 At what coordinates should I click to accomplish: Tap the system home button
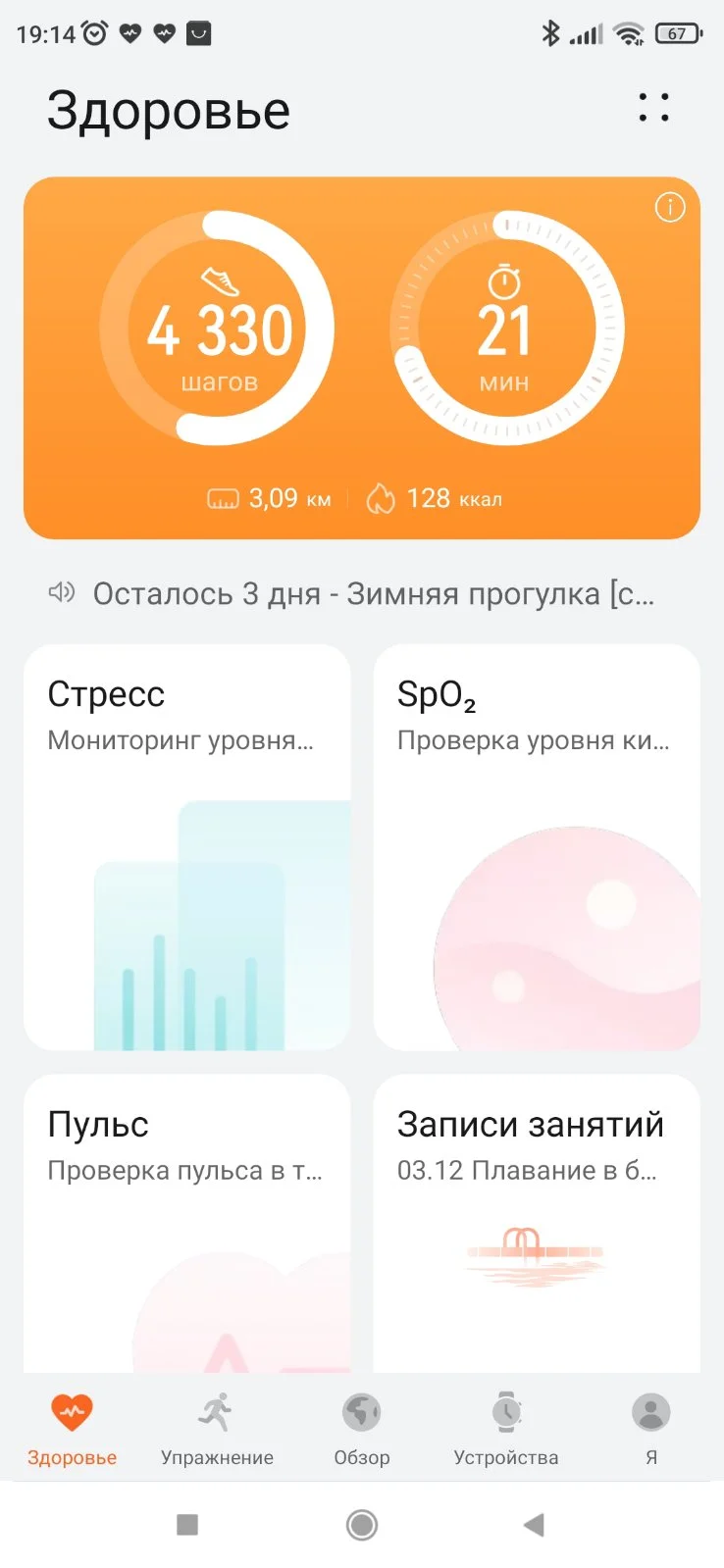click(x=362, y=1525)
